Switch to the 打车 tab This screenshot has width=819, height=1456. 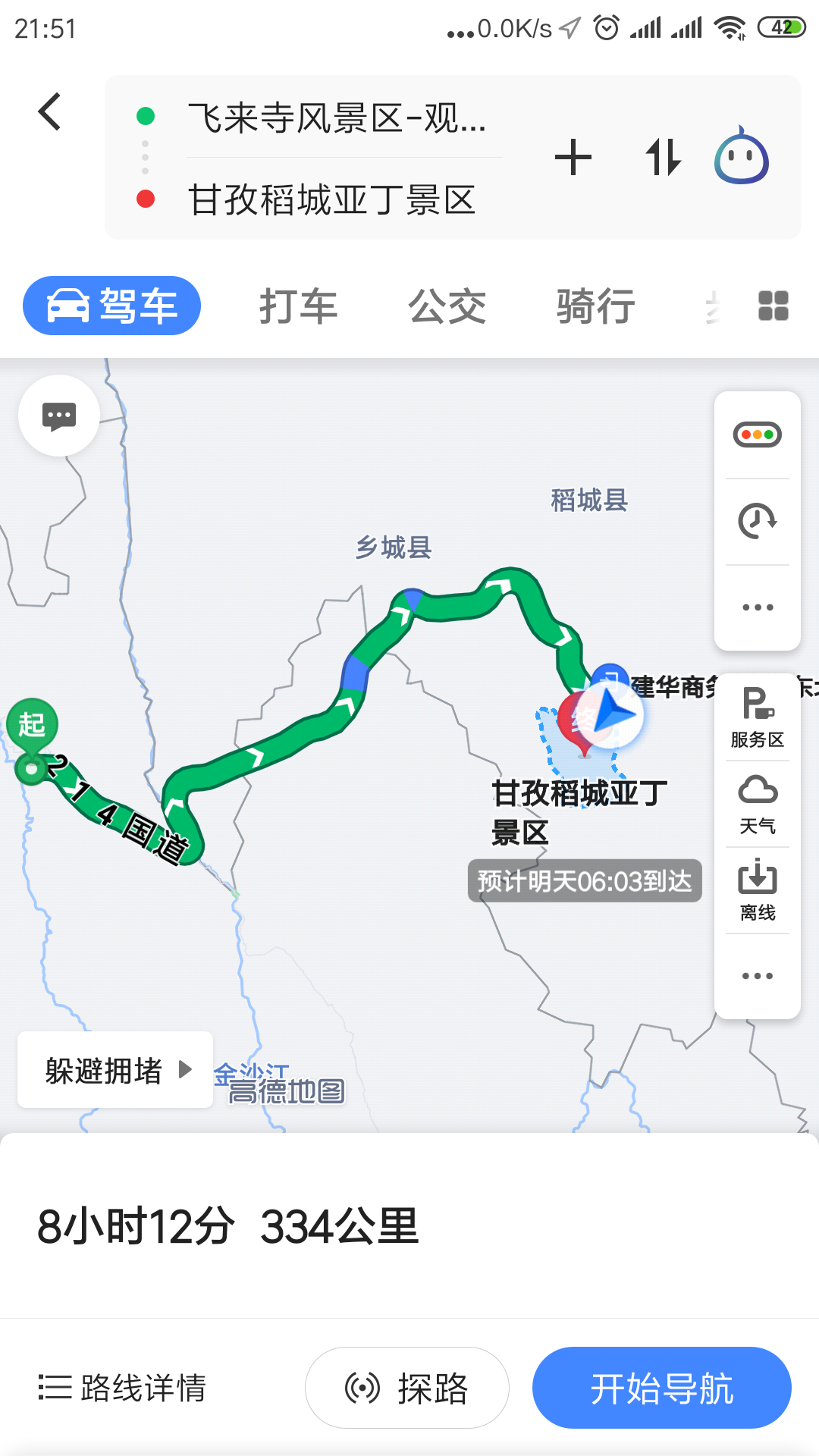[298, 306]
